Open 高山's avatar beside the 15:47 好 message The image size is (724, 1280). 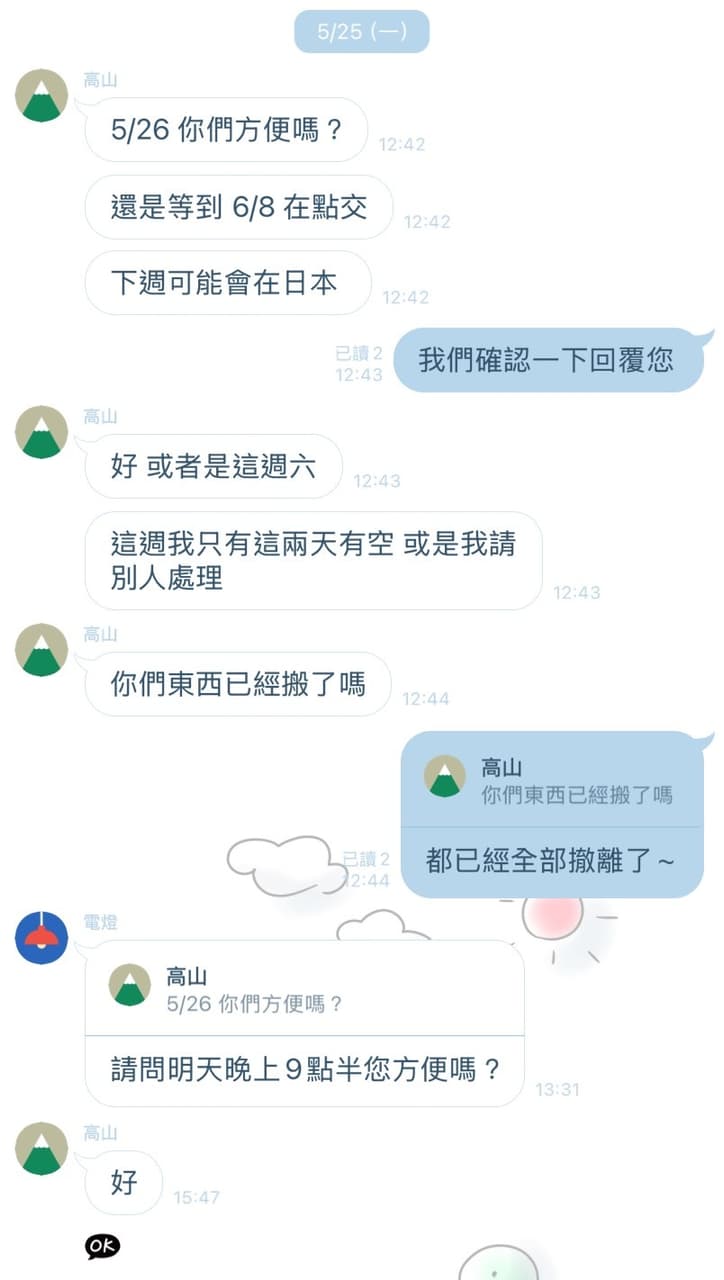[42, 1149]
